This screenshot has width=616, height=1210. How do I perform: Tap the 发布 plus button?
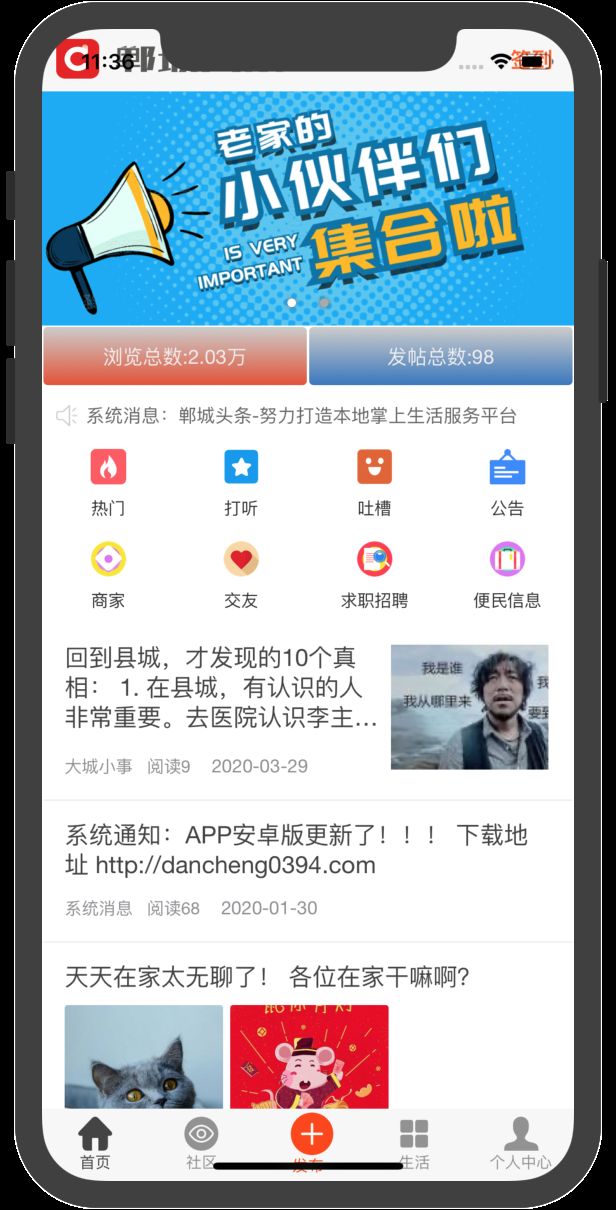click(x=312, y=1134)
